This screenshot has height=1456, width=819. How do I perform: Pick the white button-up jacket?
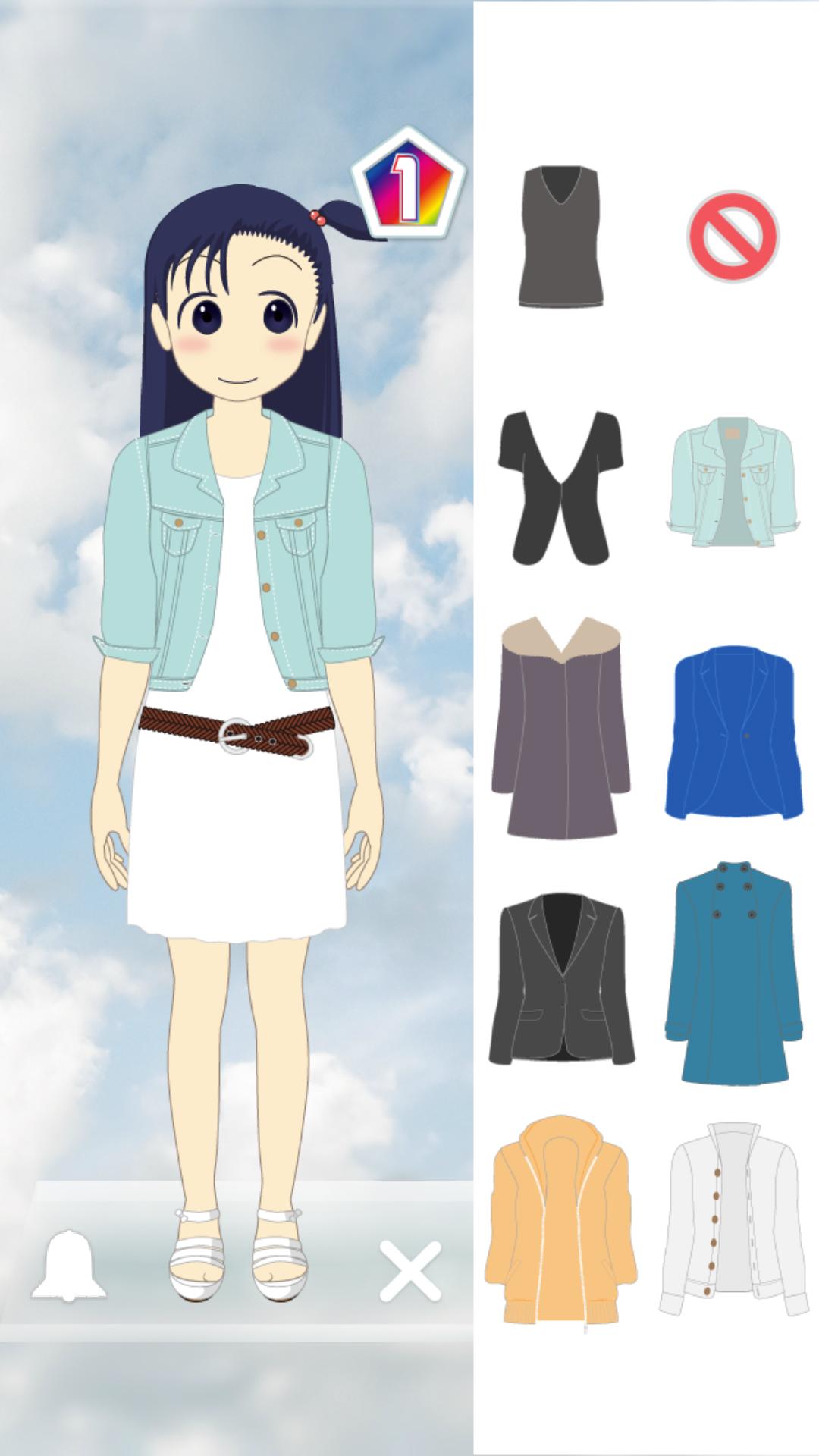(733, 1221)
